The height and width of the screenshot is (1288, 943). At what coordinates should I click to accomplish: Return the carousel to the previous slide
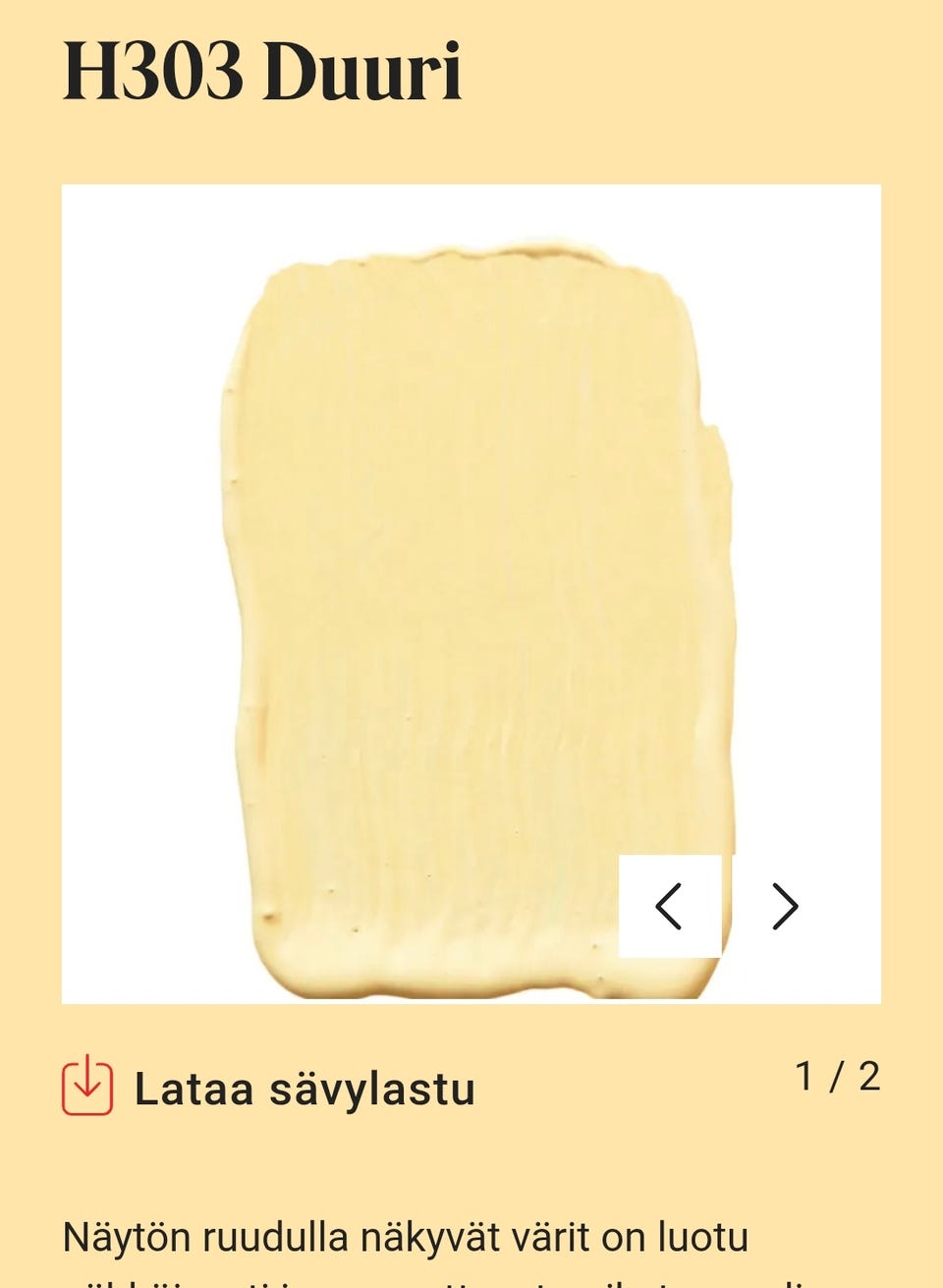[670, 907]
